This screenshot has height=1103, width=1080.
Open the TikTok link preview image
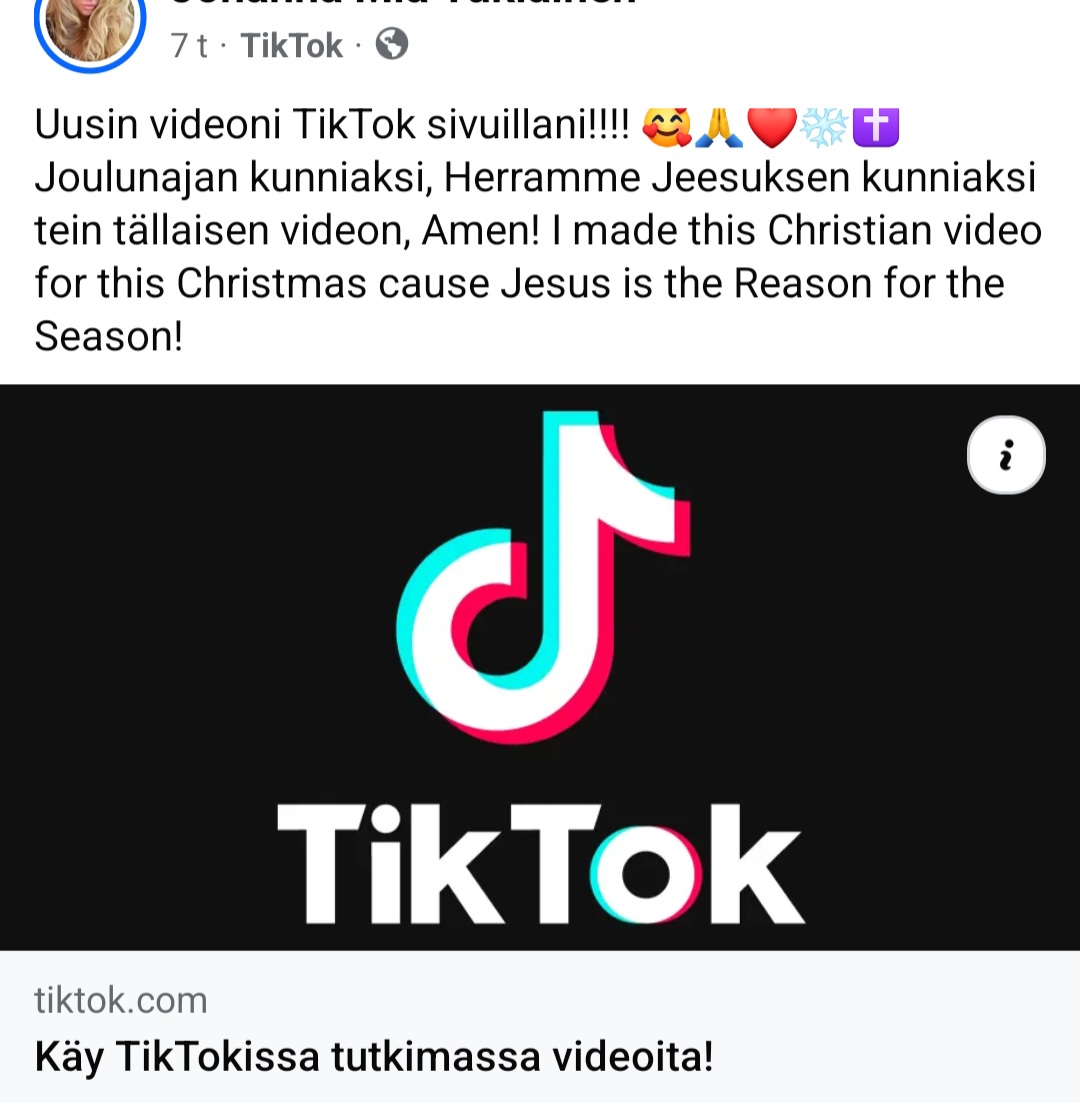tap(540, 667)
